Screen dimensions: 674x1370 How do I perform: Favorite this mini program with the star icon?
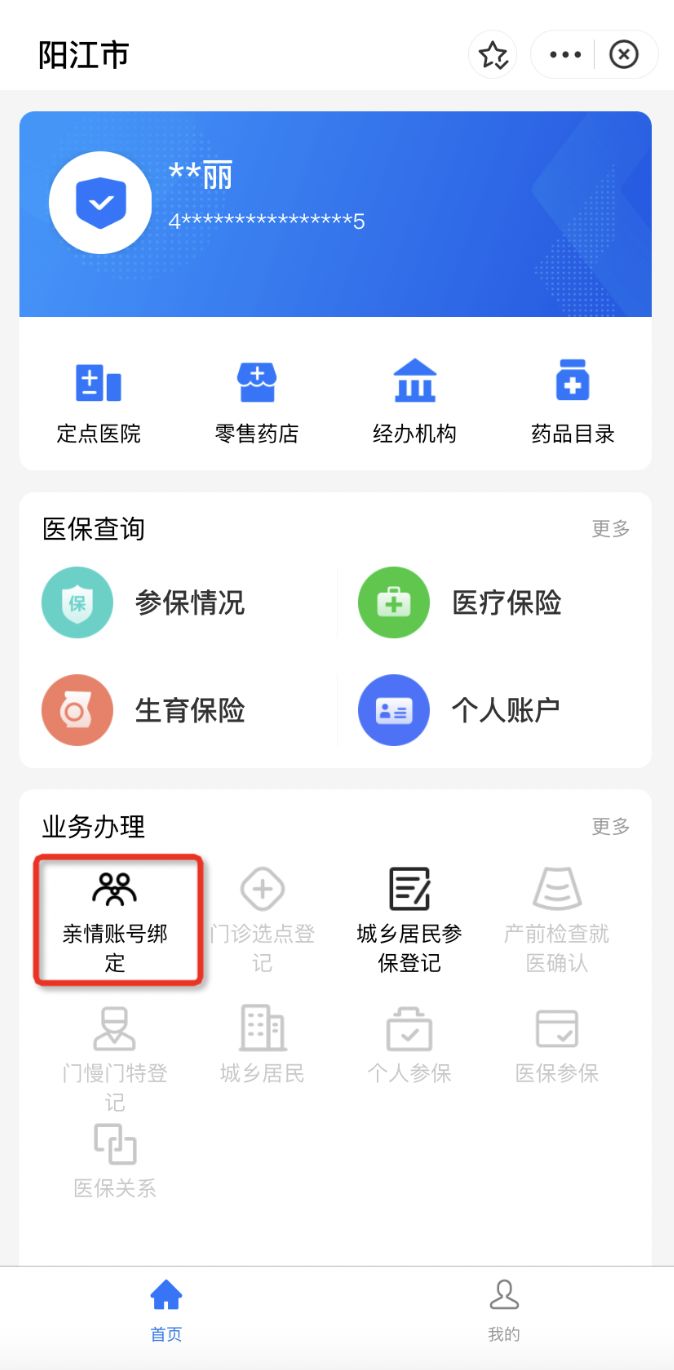(x=493, y=54)
